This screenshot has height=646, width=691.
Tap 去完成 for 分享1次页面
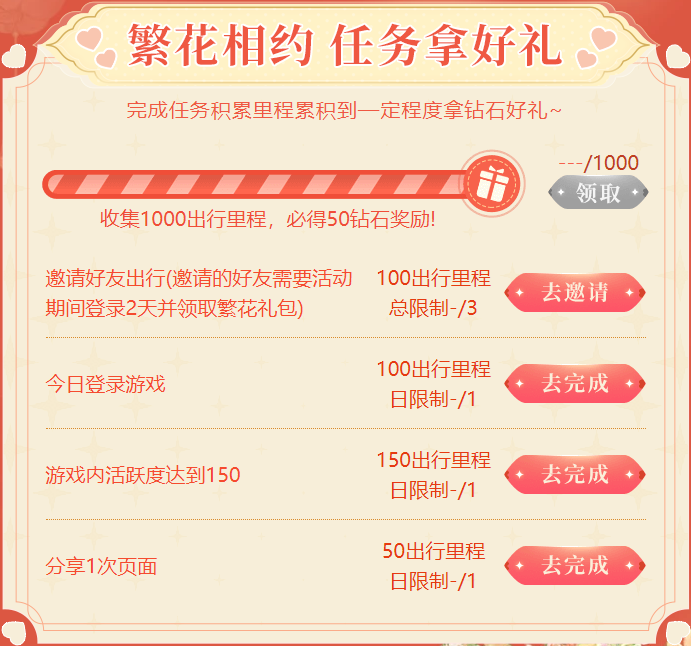coord(575,565)
